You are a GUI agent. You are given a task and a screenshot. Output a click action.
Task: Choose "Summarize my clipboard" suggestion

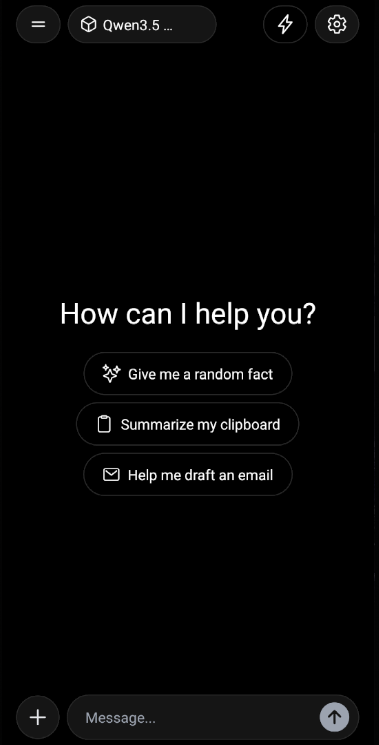[x=188, y=424]
